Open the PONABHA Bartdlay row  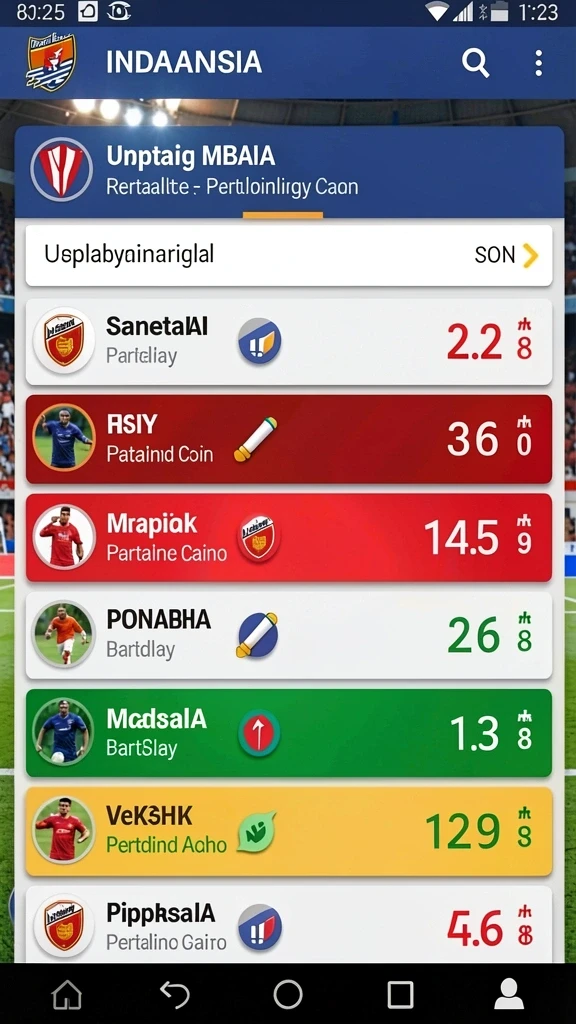click(x=289, y=635)
